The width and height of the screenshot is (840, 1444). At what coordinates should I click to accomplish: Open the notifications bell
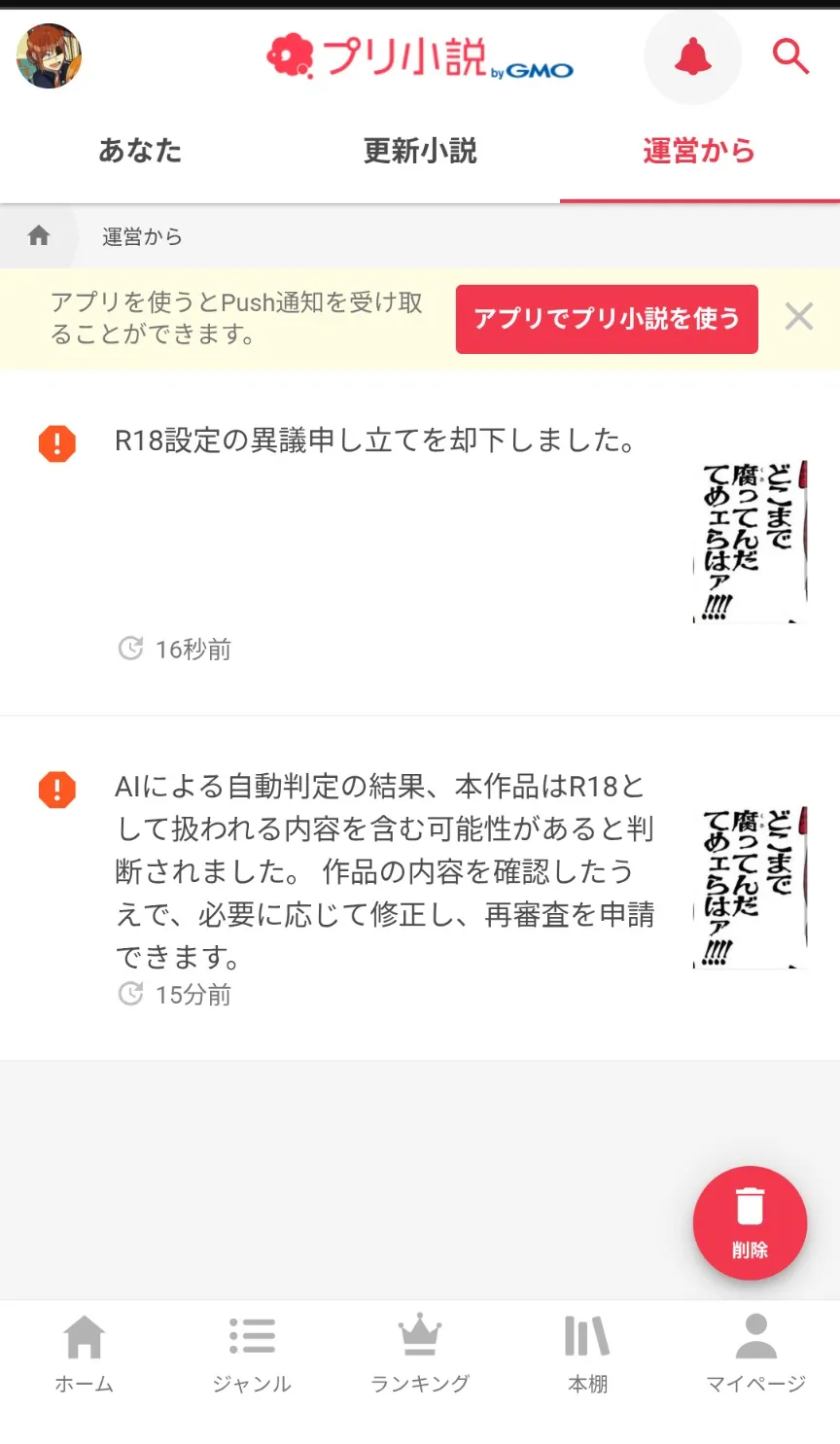coord(692,57)
